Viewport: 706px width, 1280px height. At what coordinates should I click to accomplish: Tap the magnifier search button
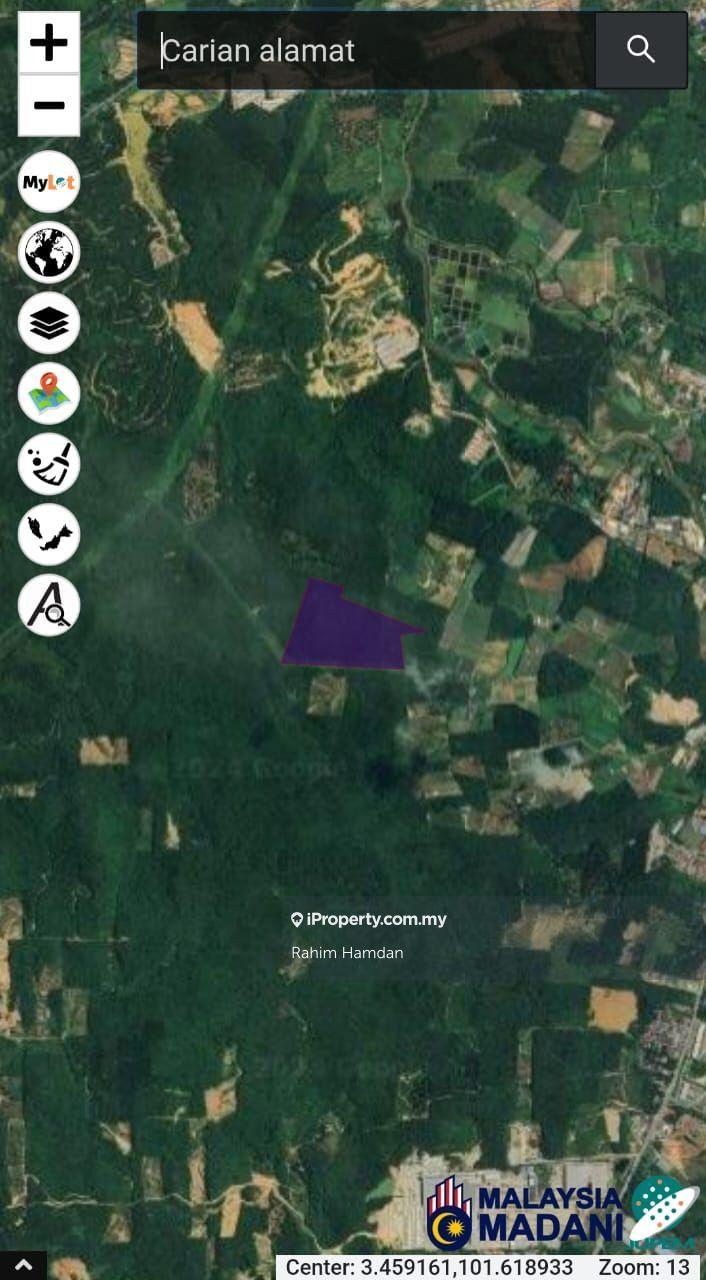coord(641,50)
